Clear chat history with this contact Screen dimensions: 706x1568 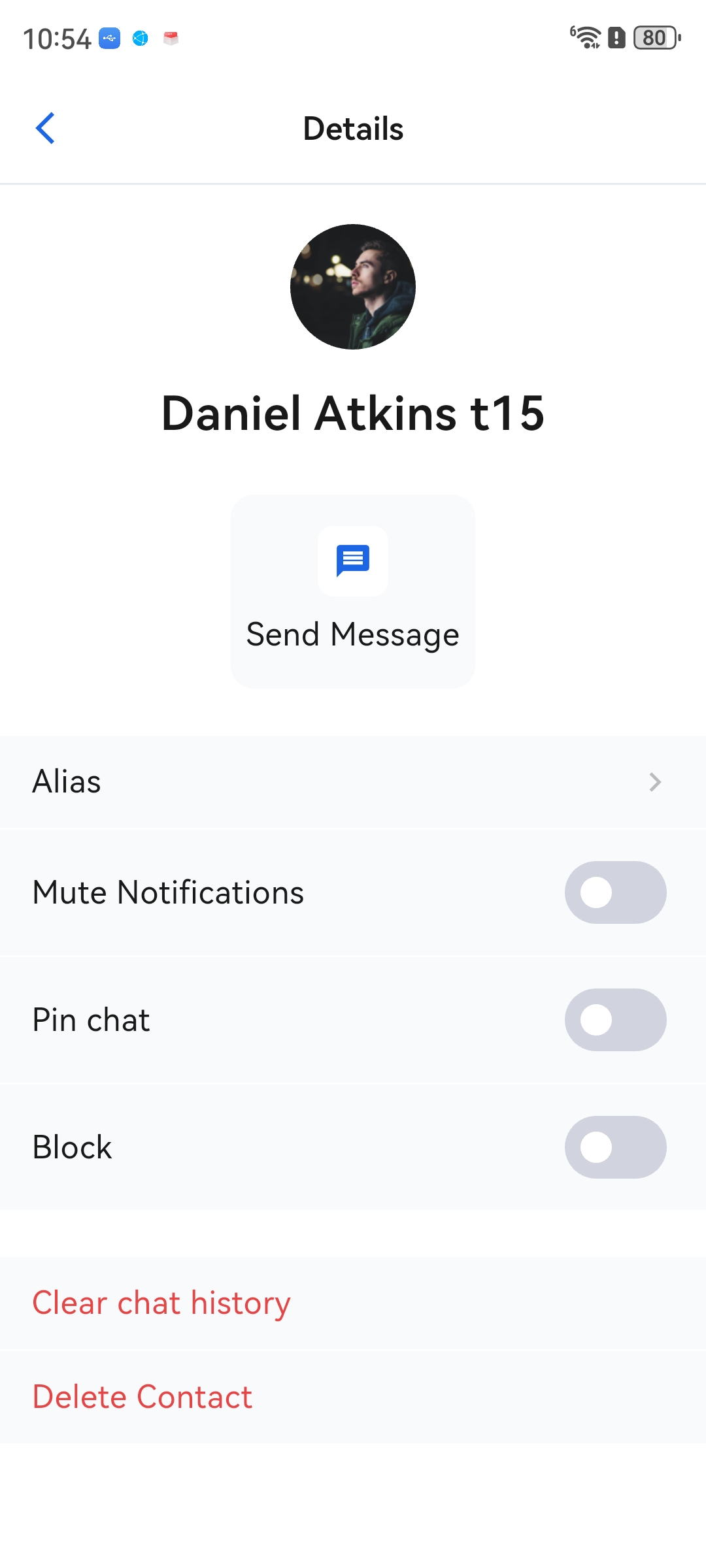point(161,1303)
